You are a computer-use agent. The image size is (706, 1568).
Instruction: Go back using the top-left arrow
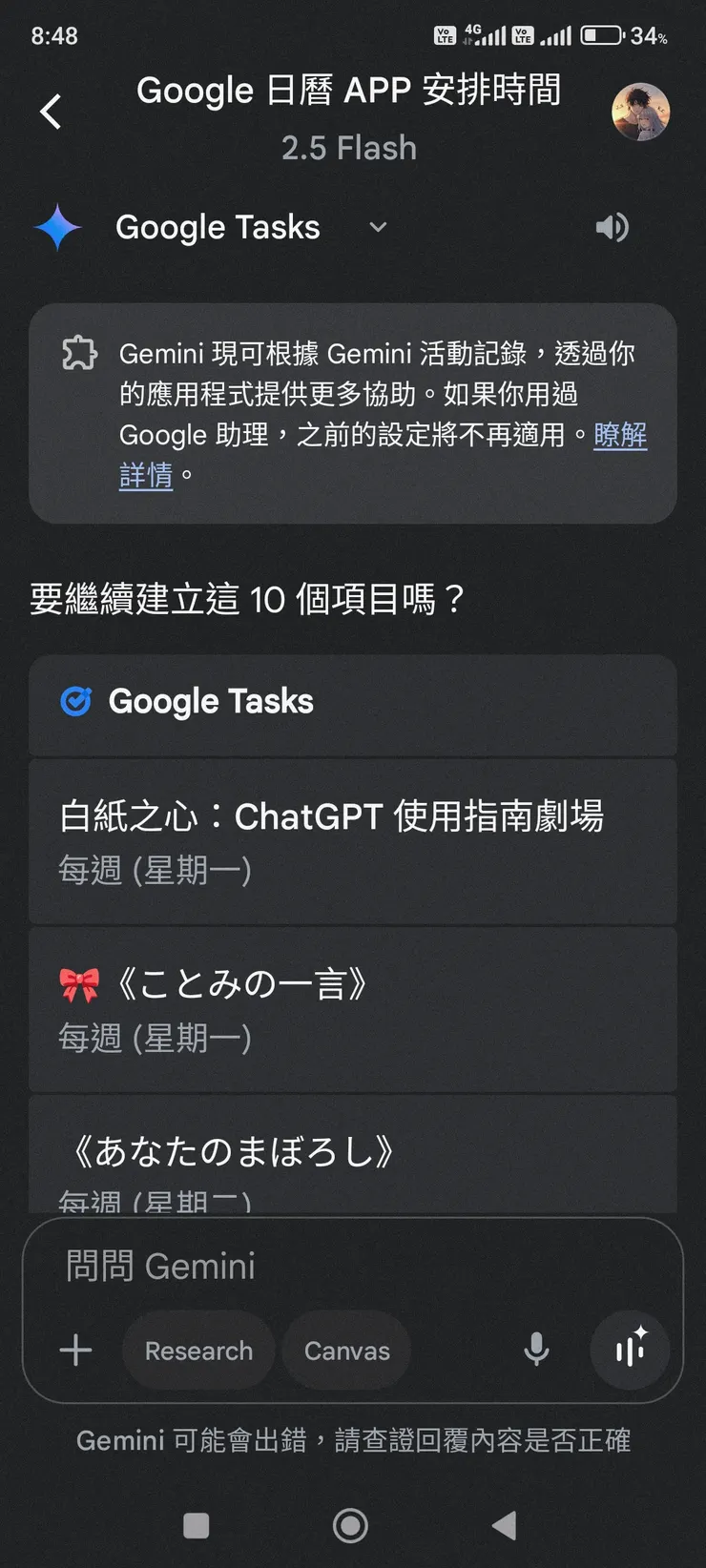pyautogui.click(x=50, y=112)
